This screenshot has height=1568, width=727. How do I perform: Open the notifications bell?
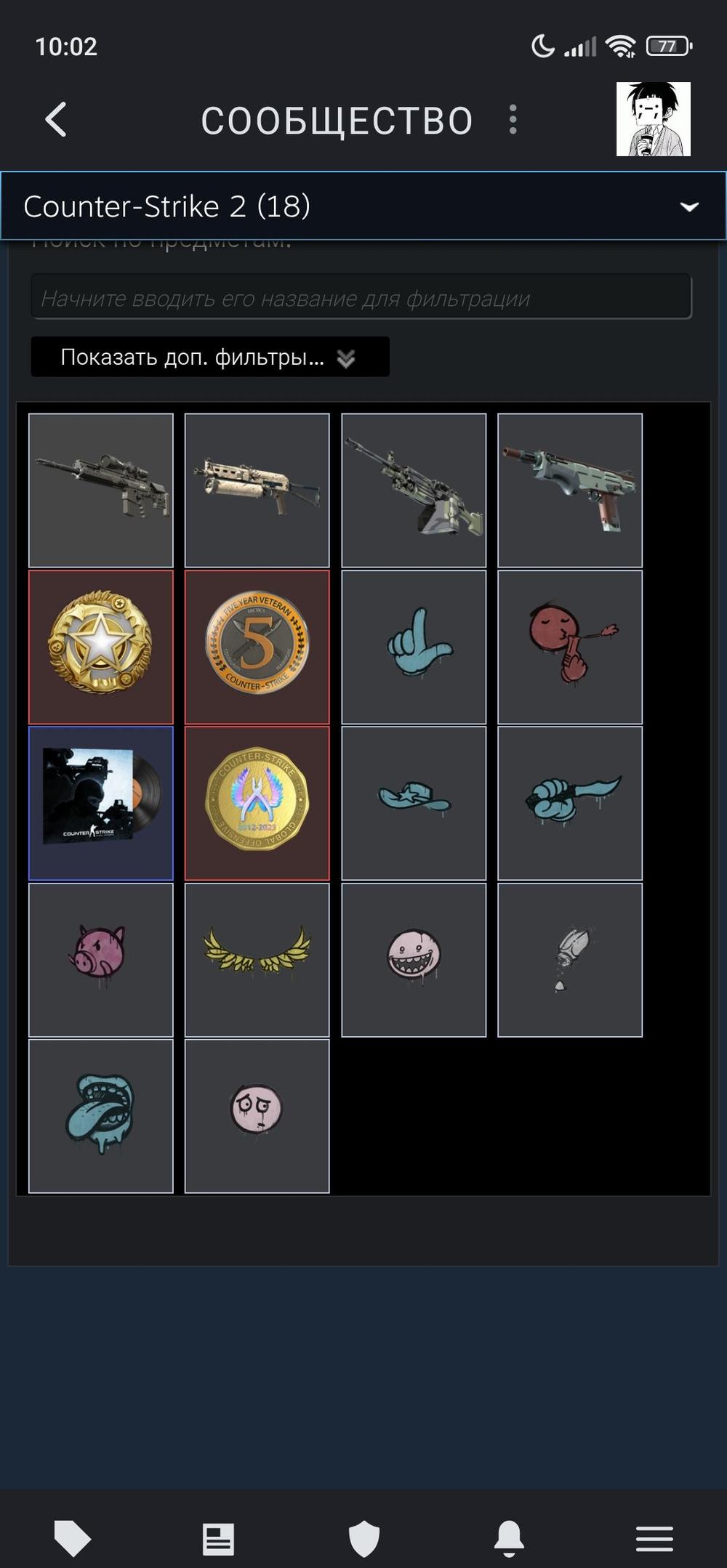(509, 1538)
